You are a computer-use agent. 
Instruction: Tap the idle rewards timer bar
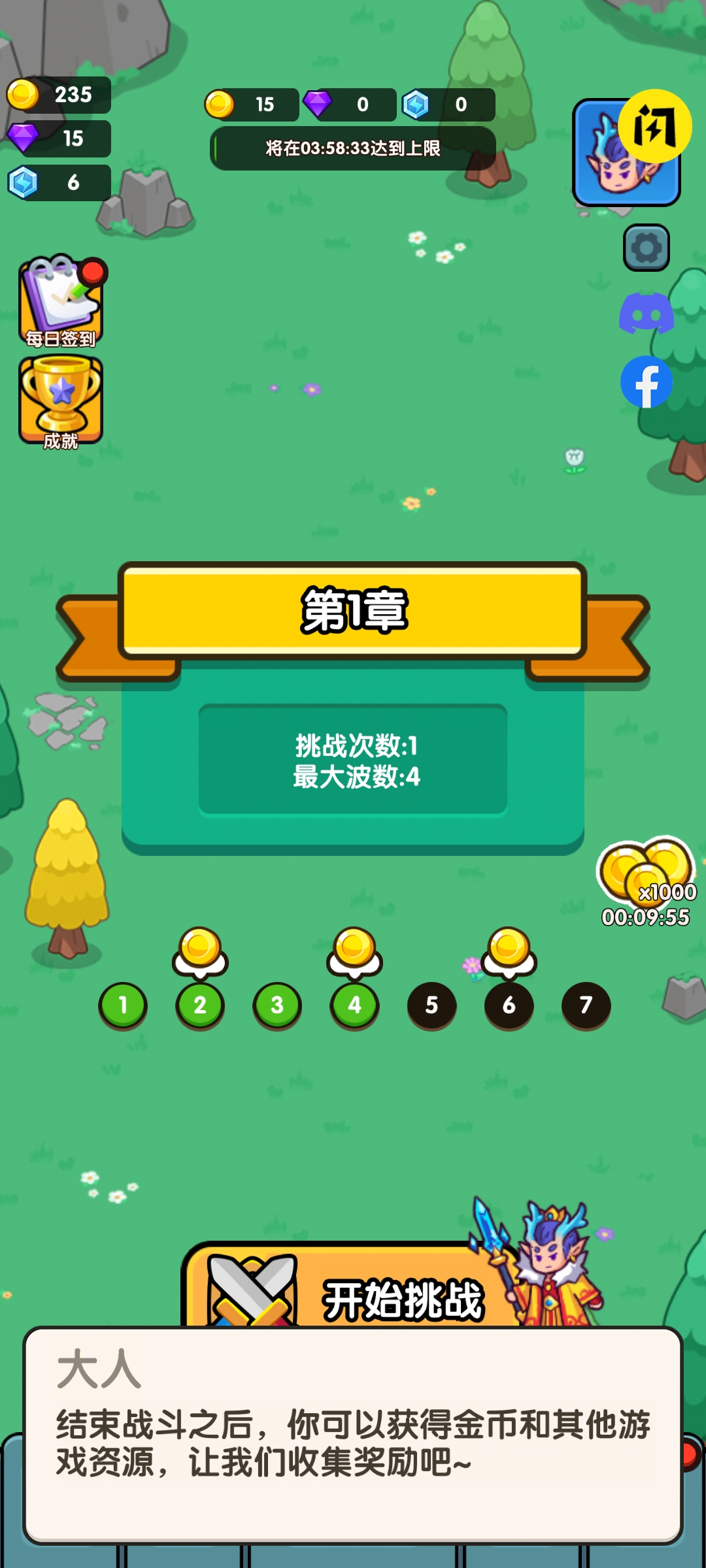point(353,148)
